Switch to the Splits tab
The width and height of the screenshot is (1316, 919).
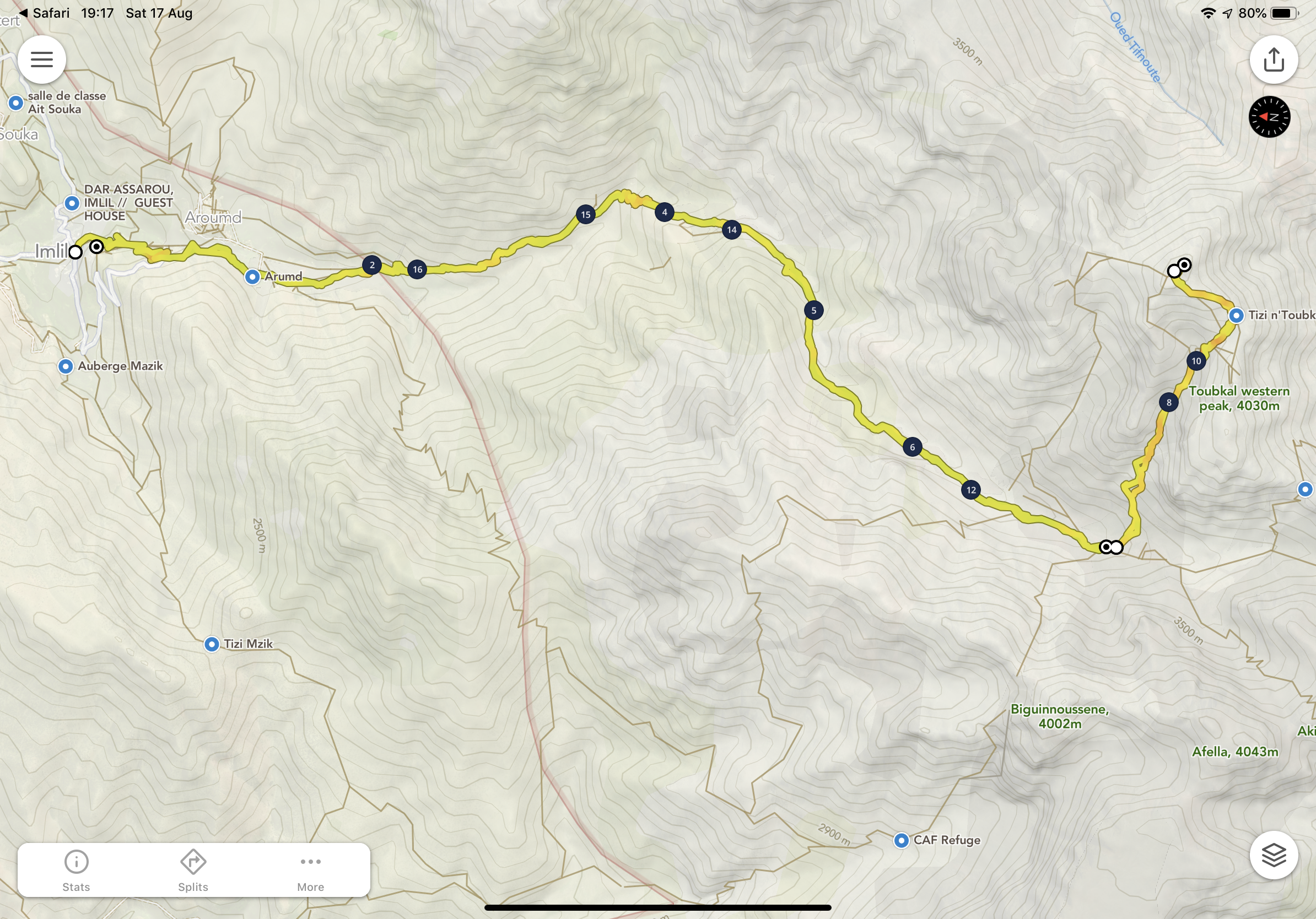point(193,870)
